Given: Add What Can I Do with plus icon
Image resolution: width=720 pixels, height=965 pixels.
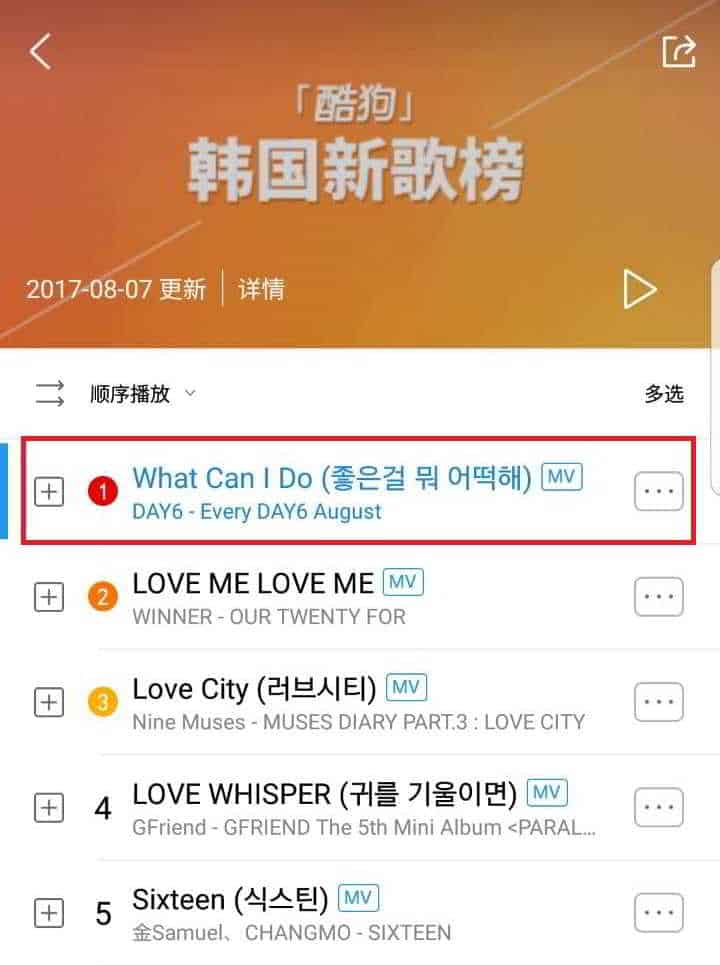Looking at the screenshot, I should point(49,491).
